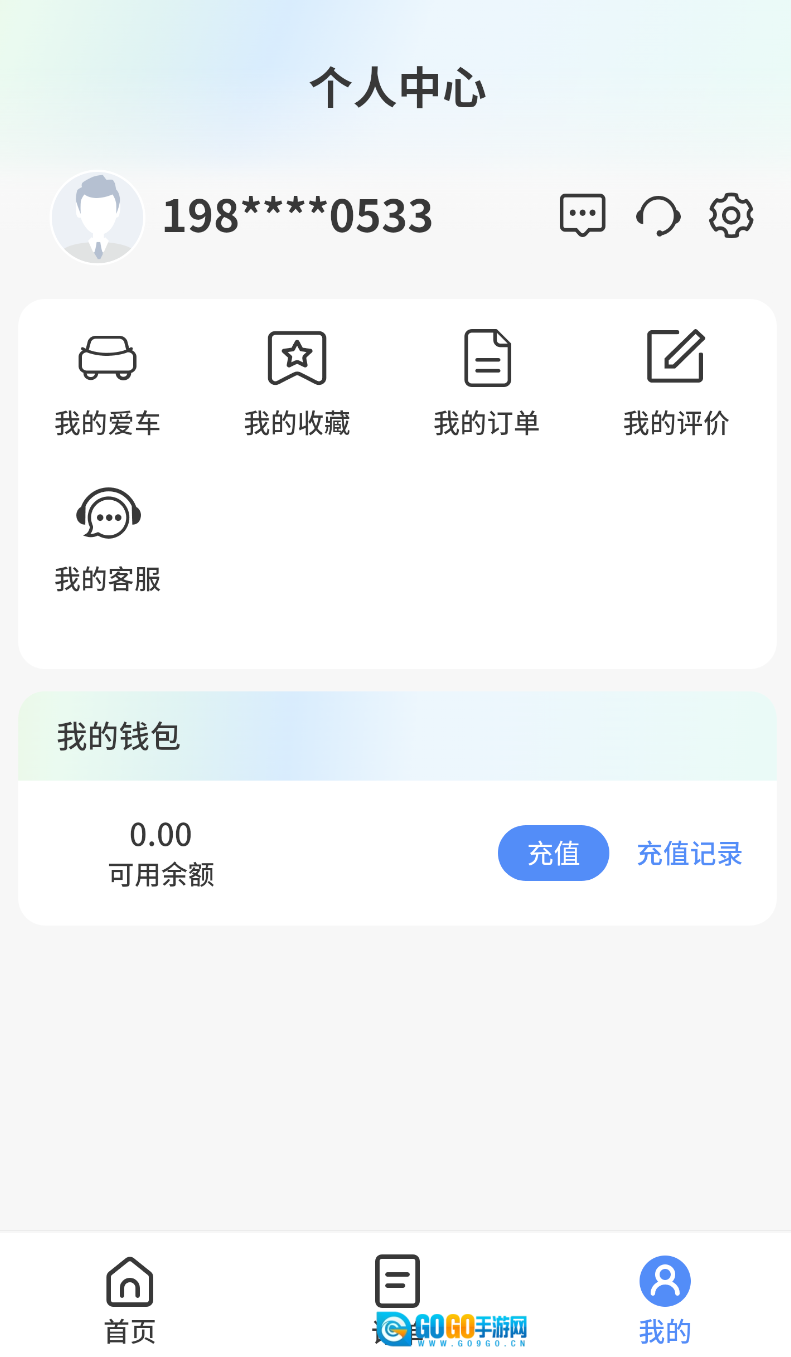Image resolution: width=791 pixels, height=1357 pixels.
Task: Open 我的爱车 car icon
Action: [107, 357]
